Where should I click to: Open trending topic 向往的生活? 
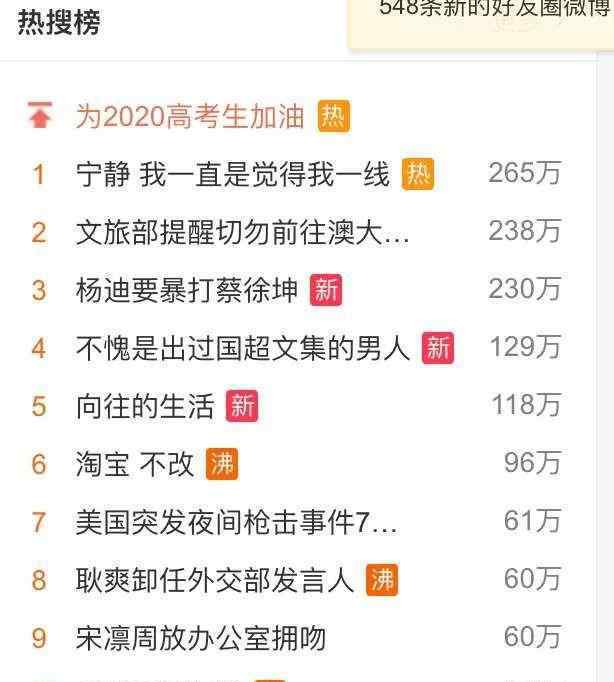(x=145, y=406)
